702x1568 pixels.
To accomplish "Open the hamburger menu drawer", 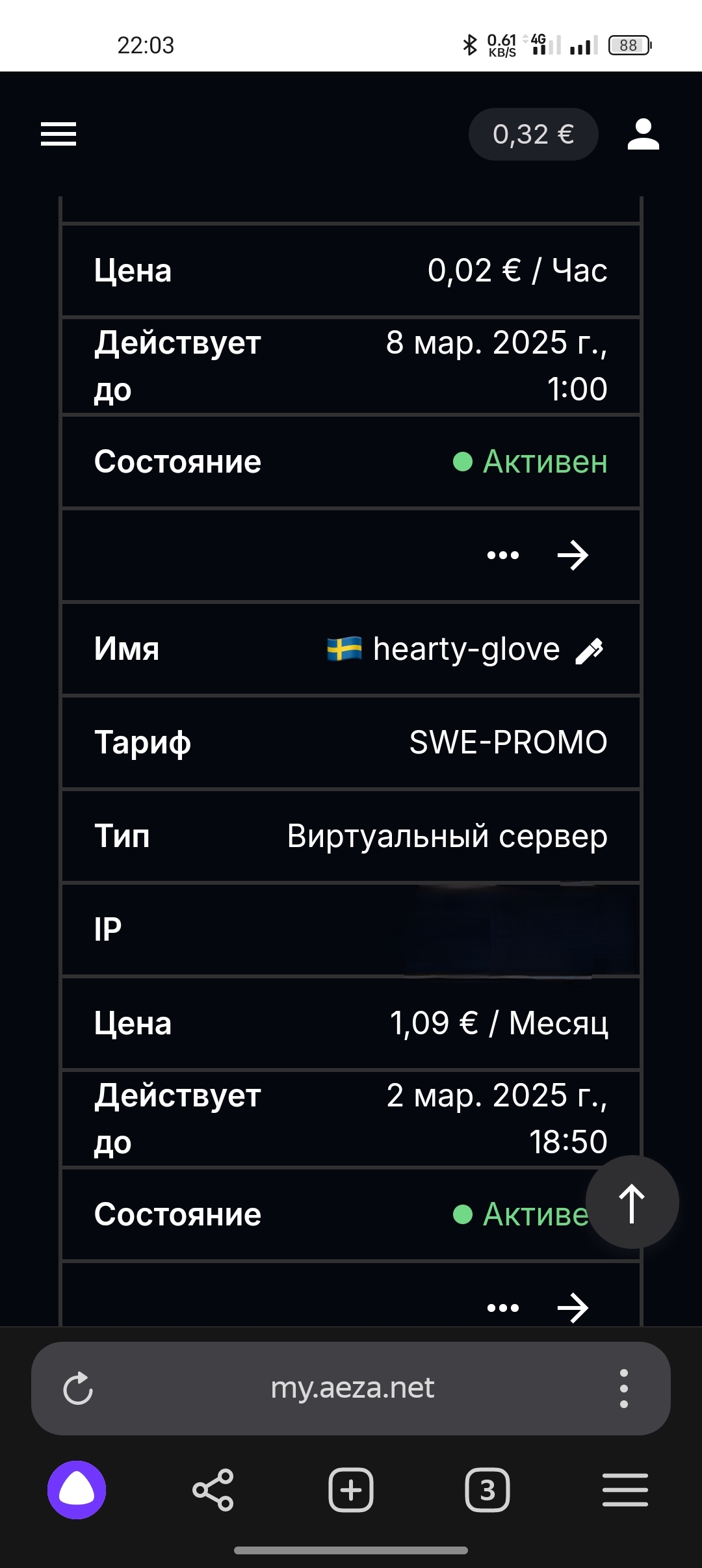I will click(x=58, y=134).
